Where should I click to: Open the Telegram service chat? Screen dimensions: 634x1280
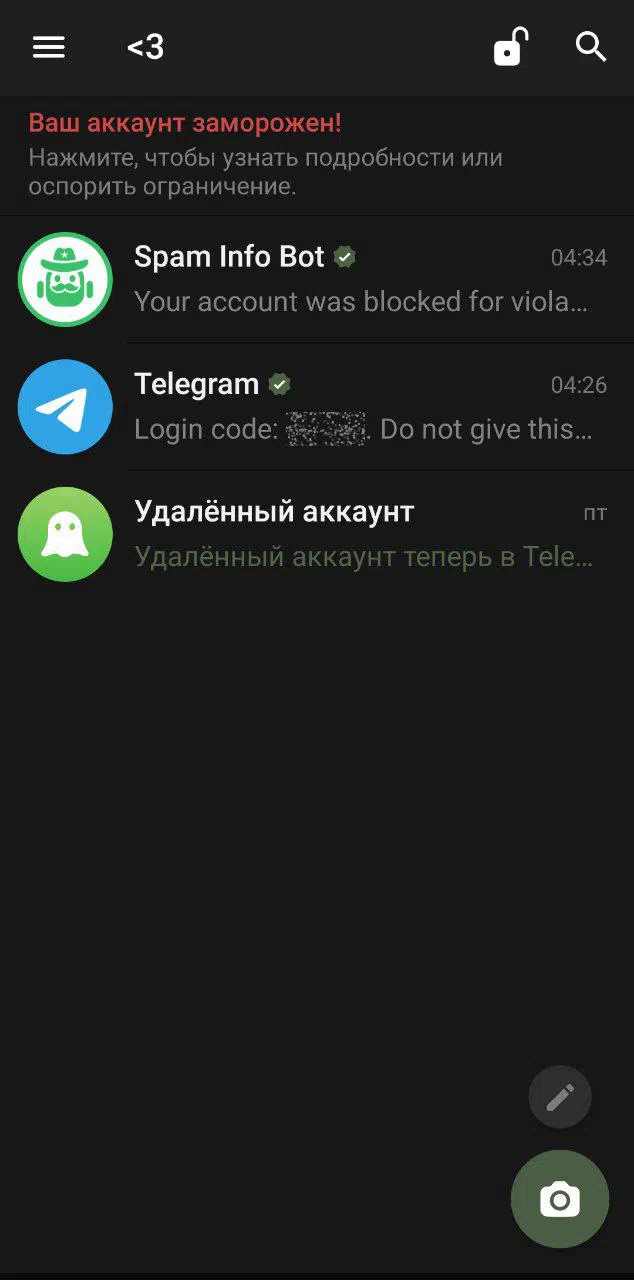click(317, 407)
